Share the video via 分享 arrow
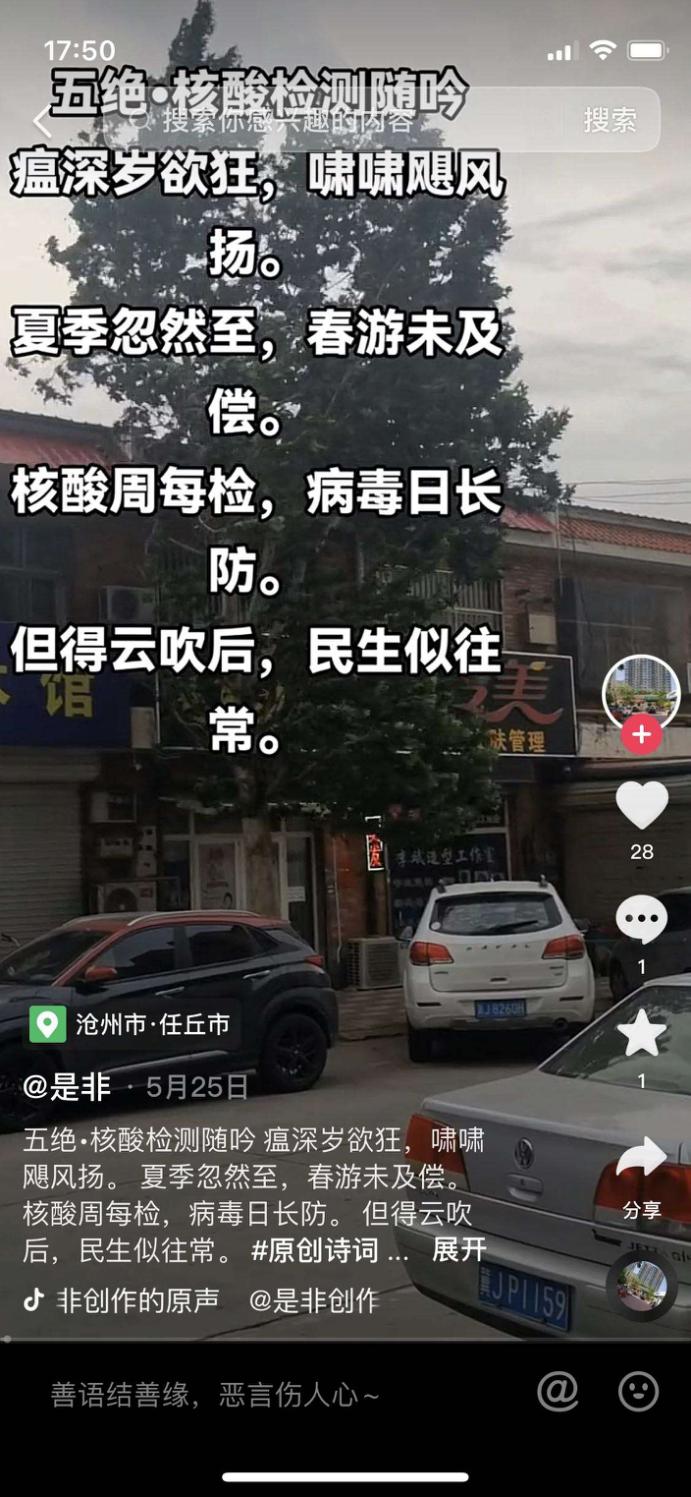Screen dimensions: 691x1497 click(x=641, y=1157)
